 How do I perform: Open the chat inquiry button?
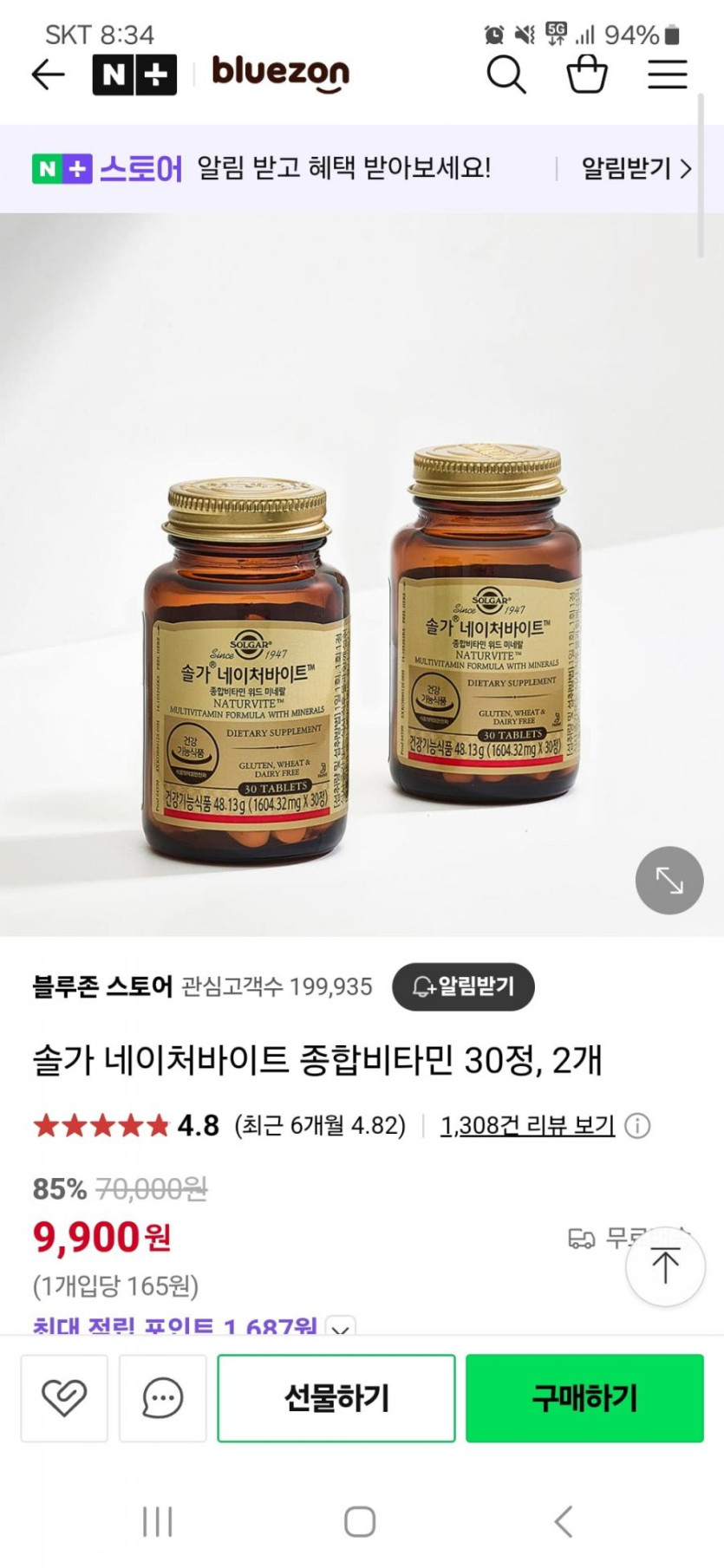(163, 1398)
